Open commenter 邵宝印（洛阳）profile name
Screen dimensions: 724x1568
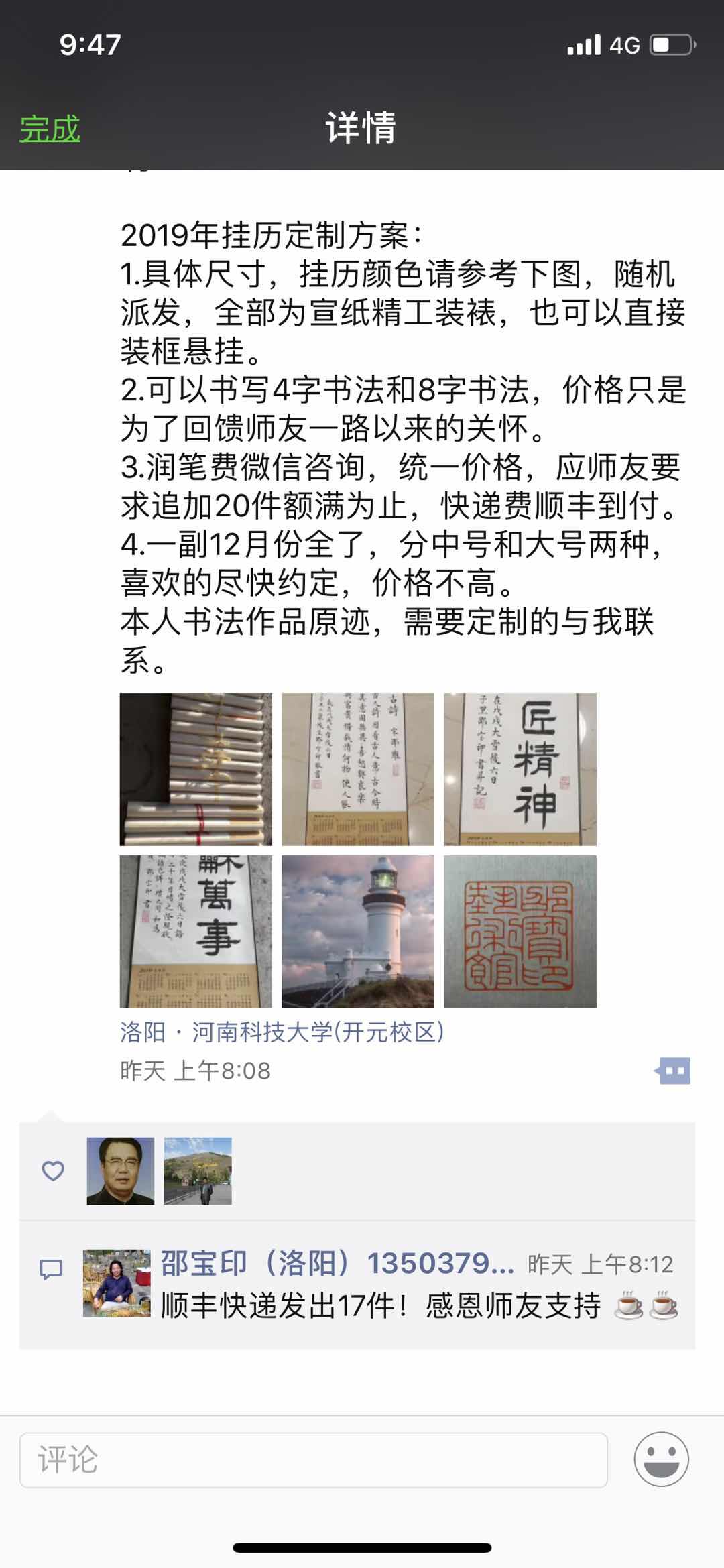(337, 1263)
